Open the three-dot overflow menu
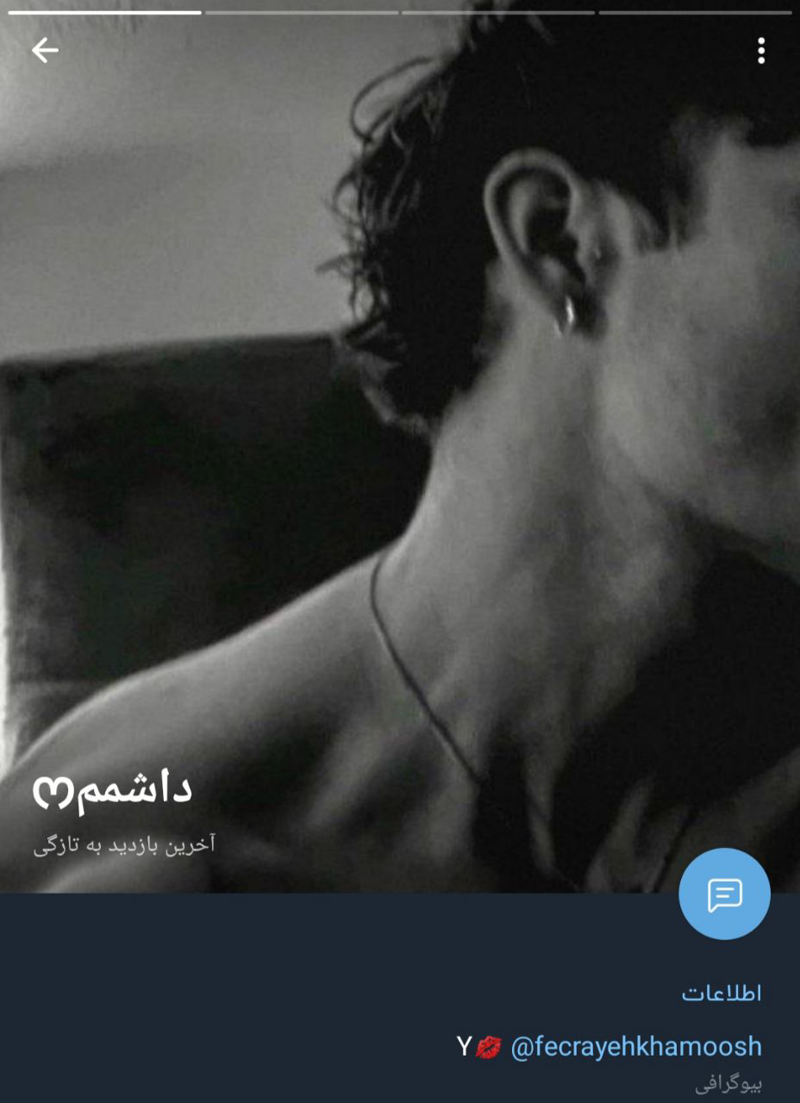 coord(761,50)
